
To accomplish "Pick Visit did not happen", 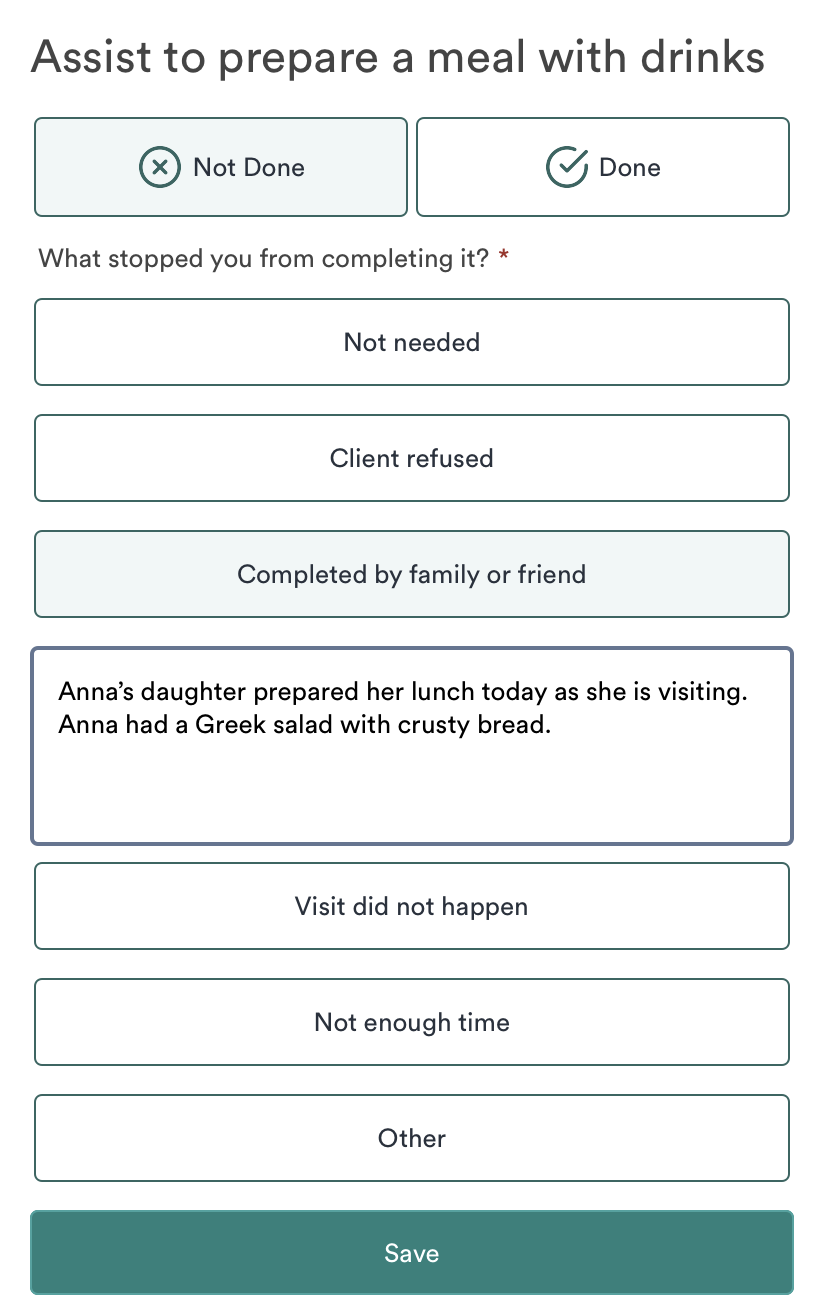I will click(x=412, y=906).
